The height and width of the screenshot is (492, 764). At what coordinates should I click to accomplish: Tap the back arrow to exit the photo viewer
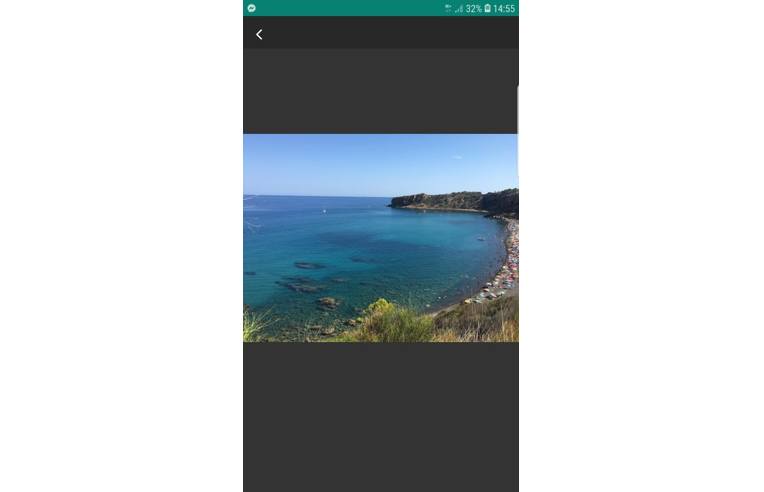259,34
